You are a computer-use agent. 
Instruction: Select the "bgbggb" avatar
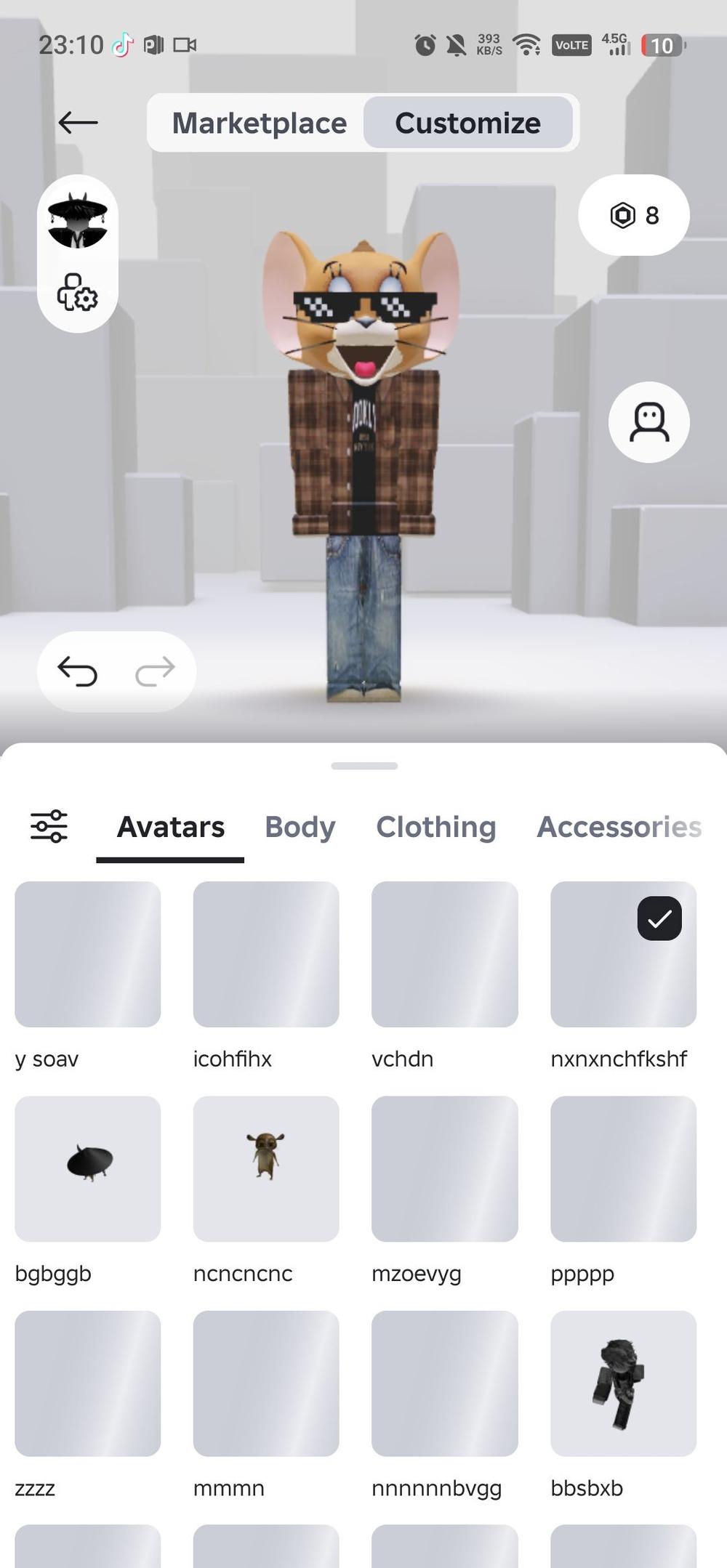[87, 1168]
